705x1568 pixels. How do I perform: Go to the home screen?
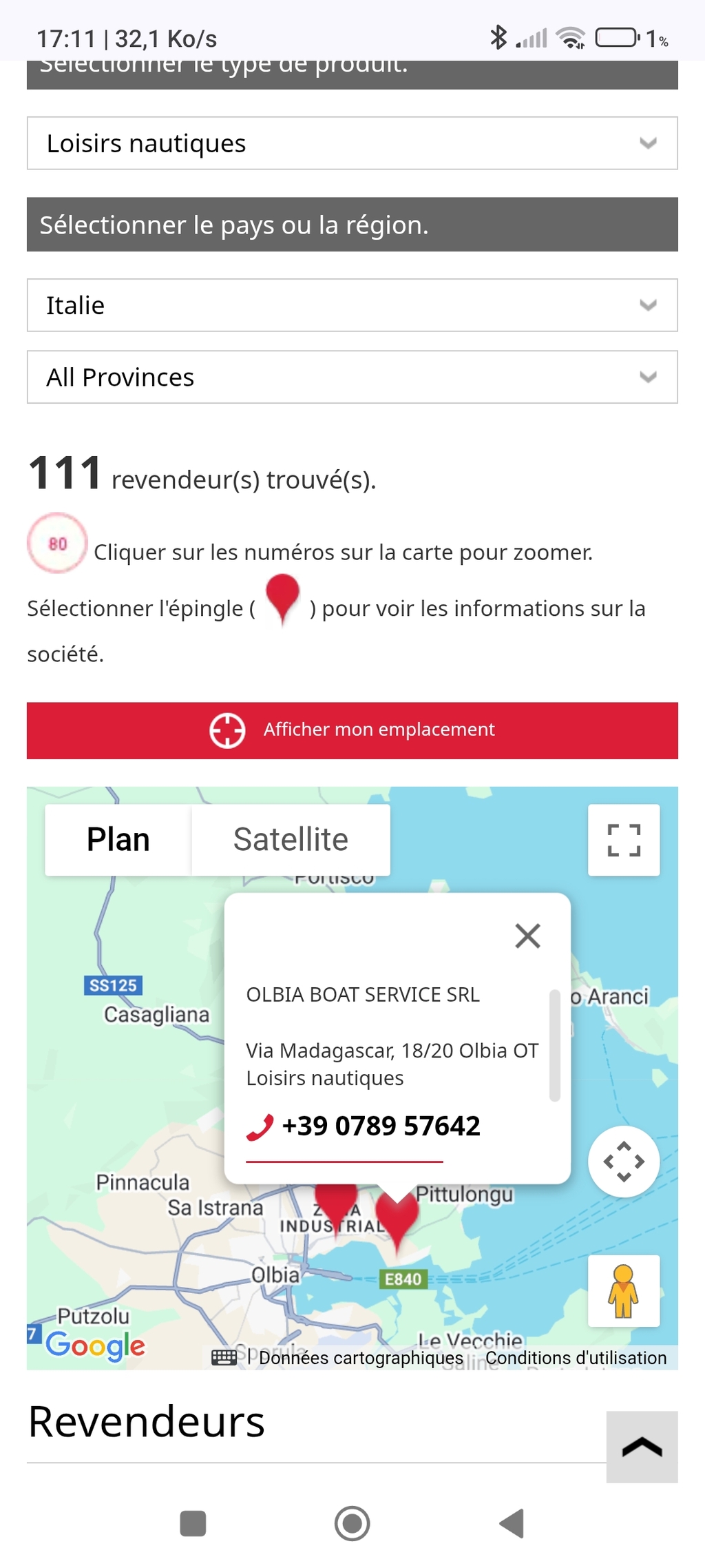[x=352, y=1523]
